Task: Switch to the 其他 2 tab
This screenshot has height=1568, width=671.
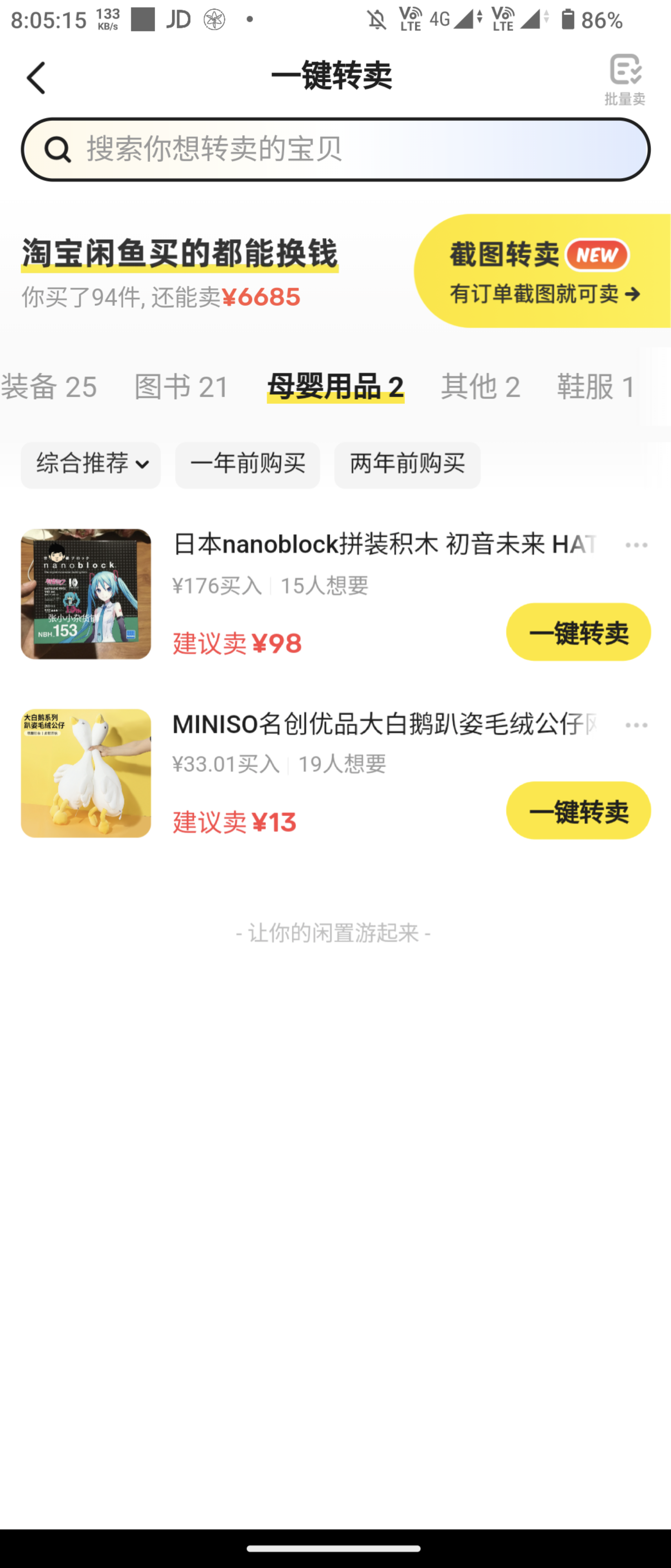Action: tap(480, 387)
